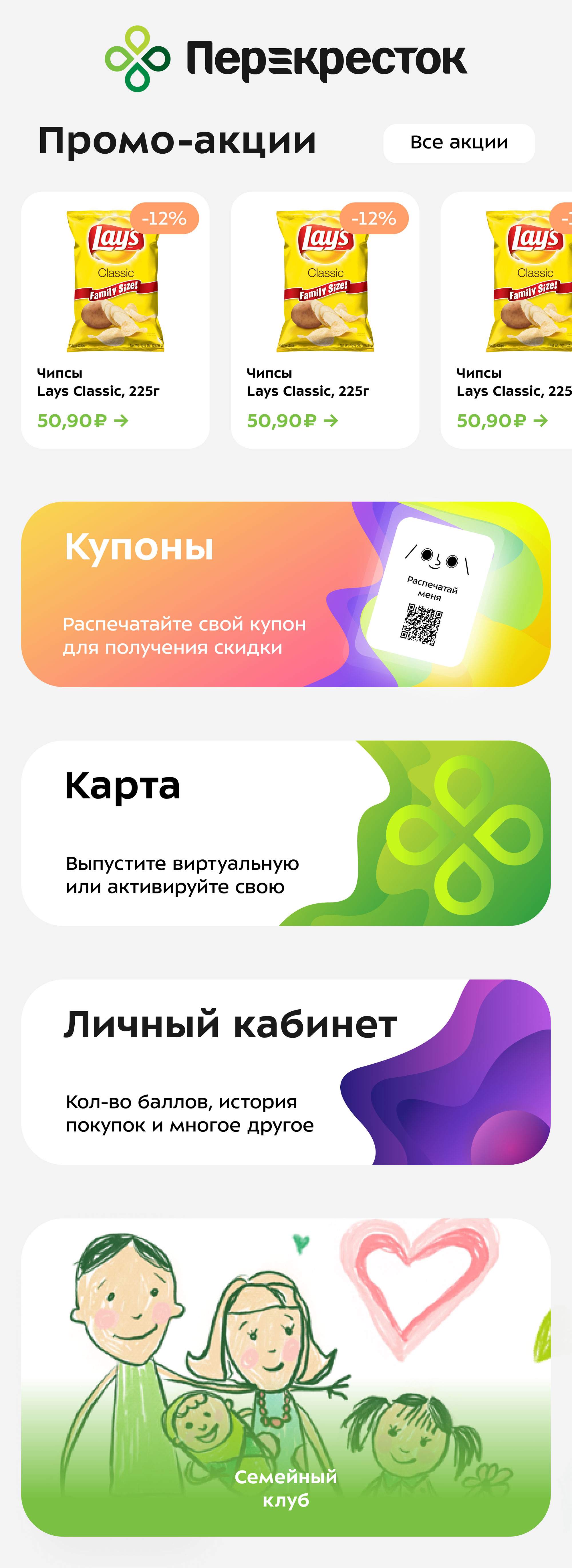Screen dimensions: 572x1568
Task: Open the Купоны coupon banner
Action: click(285, 594)
